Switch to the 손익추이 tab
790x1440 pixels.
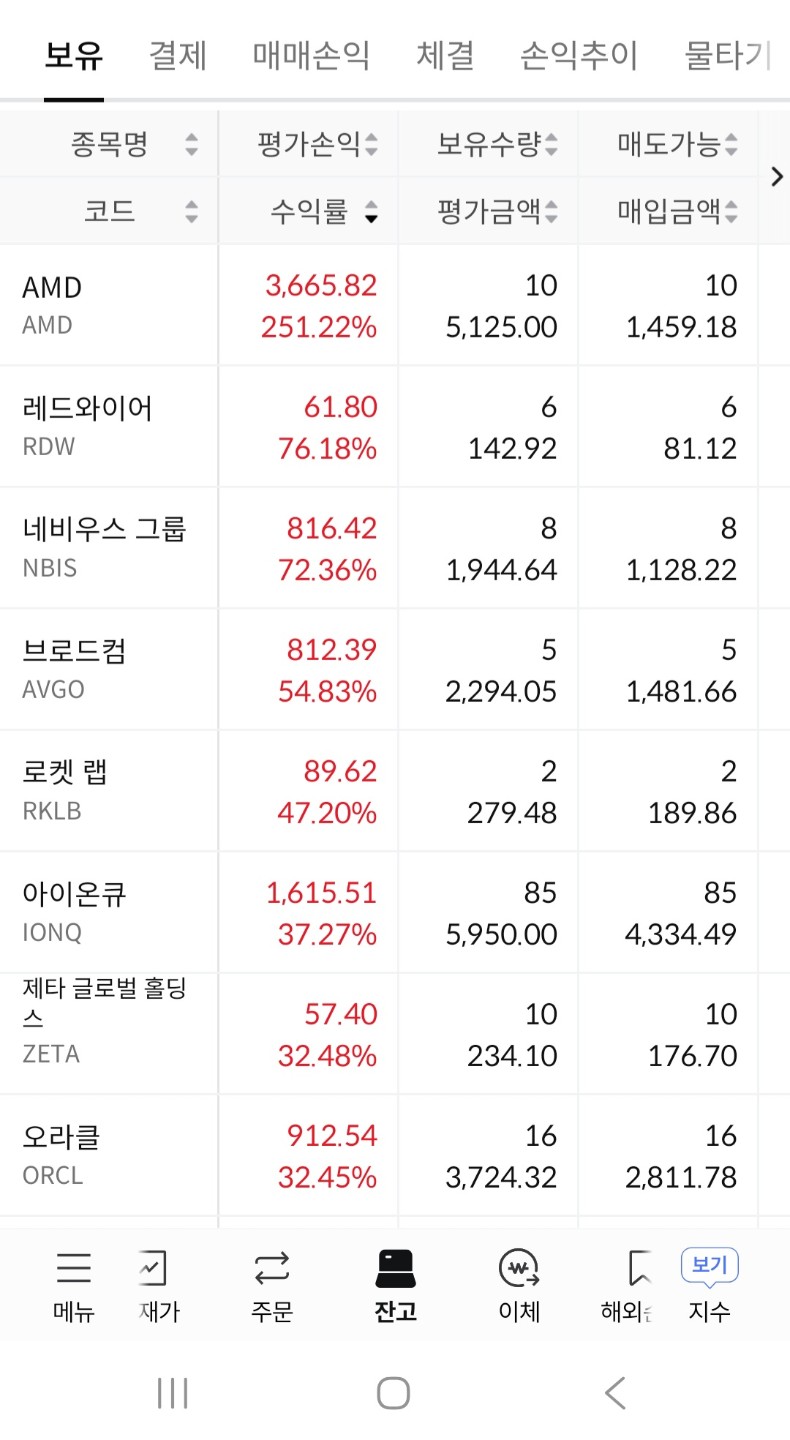pos(578,56)
